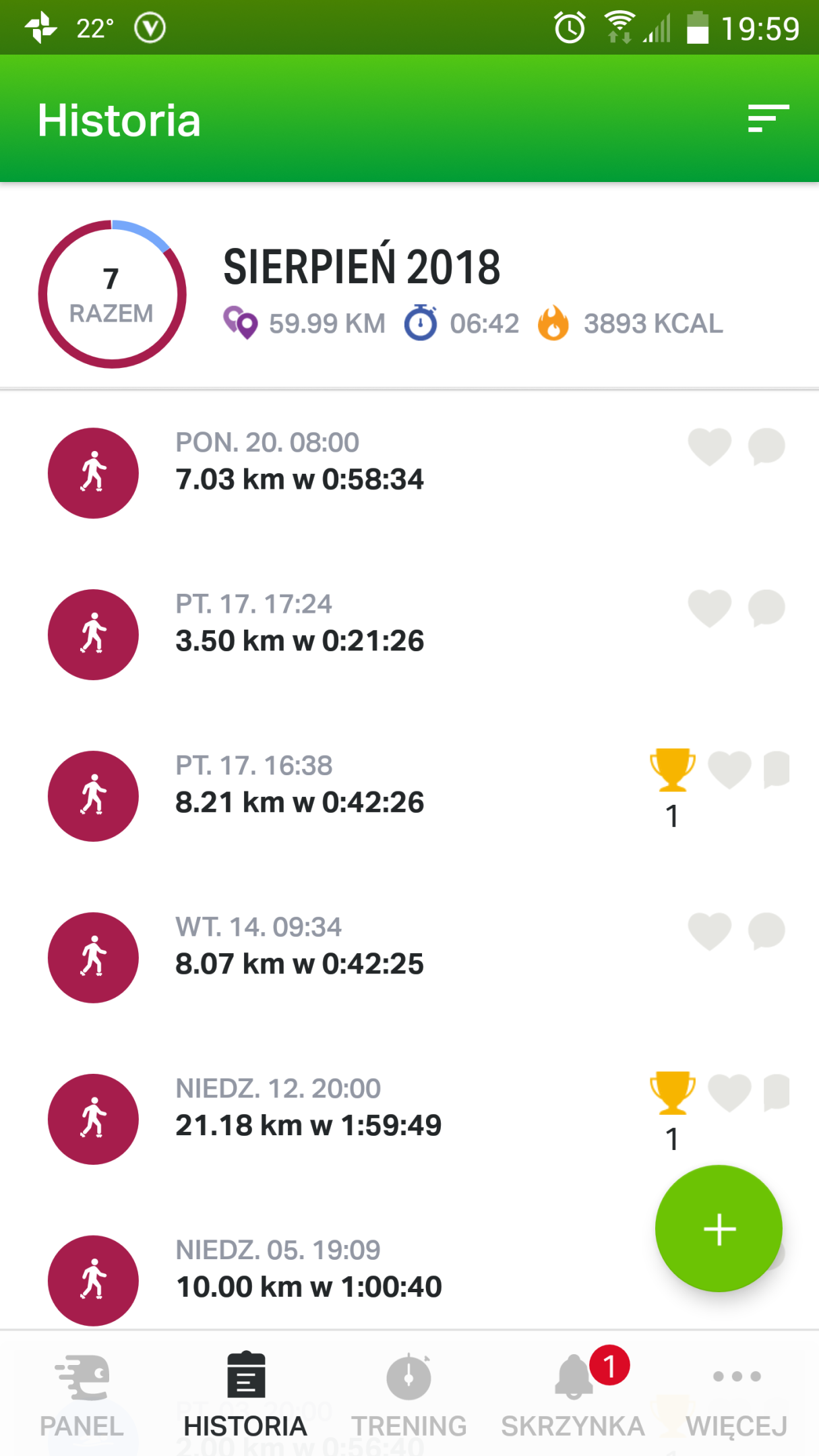
Task: Comment on the 3.50 km workout
Action: (x=766, y=609)
